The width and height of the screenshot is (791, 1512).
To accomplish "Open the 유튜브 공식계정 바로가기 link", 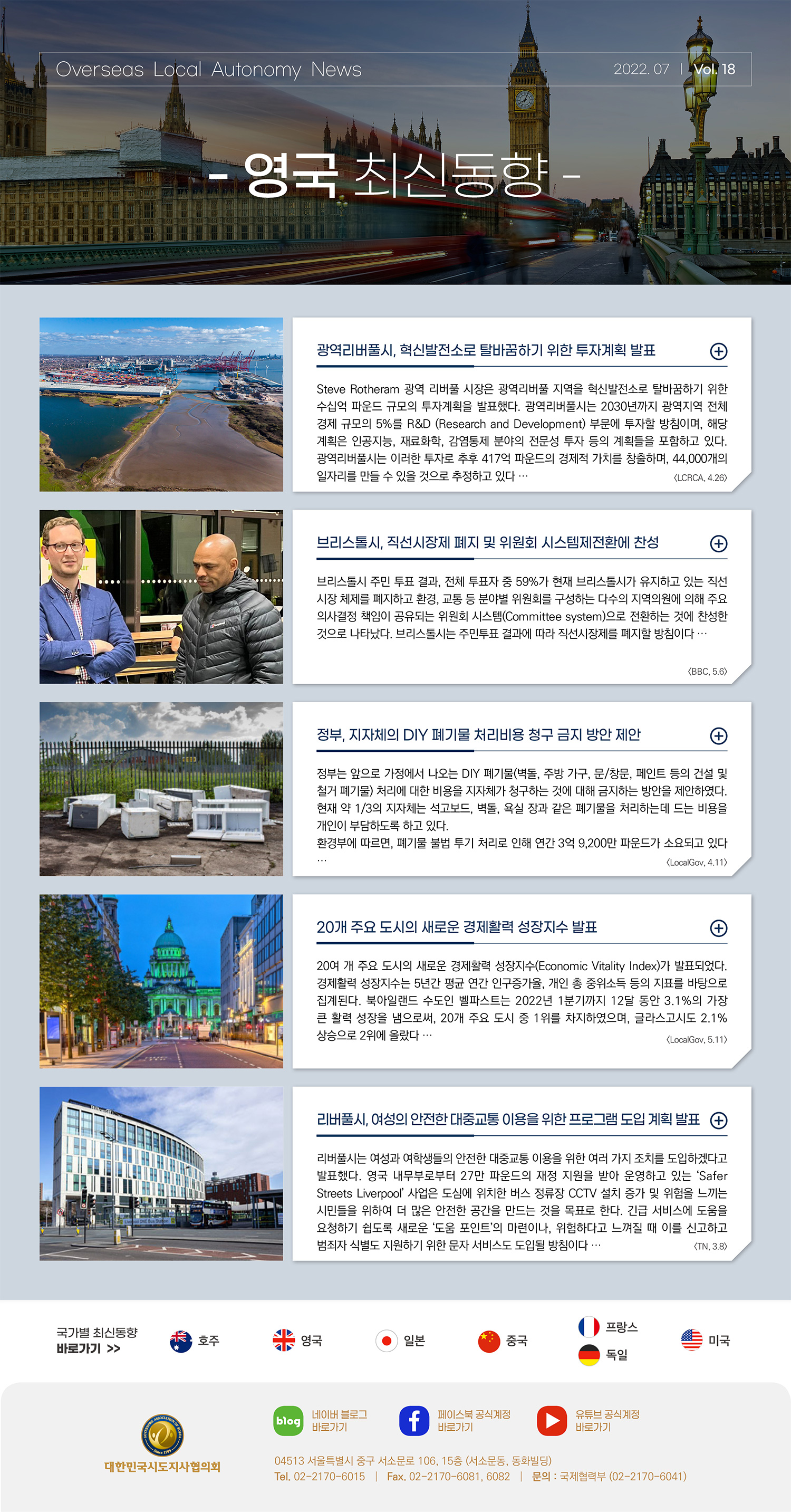I will click(589, 1420).
